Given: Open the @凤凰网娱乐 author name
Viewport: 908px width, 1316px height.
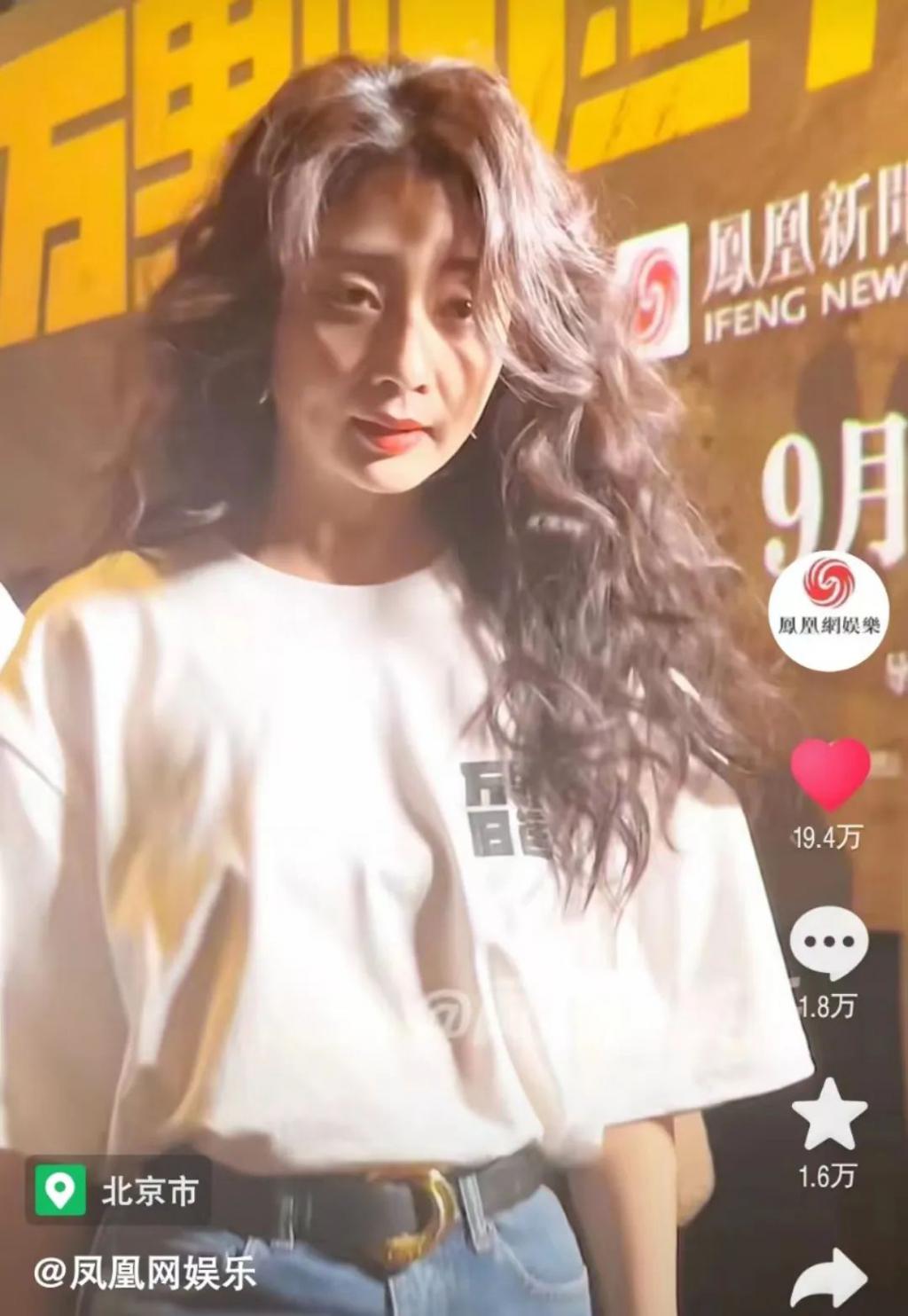Looking at the screenshot, I should [x=145, y=1273].
